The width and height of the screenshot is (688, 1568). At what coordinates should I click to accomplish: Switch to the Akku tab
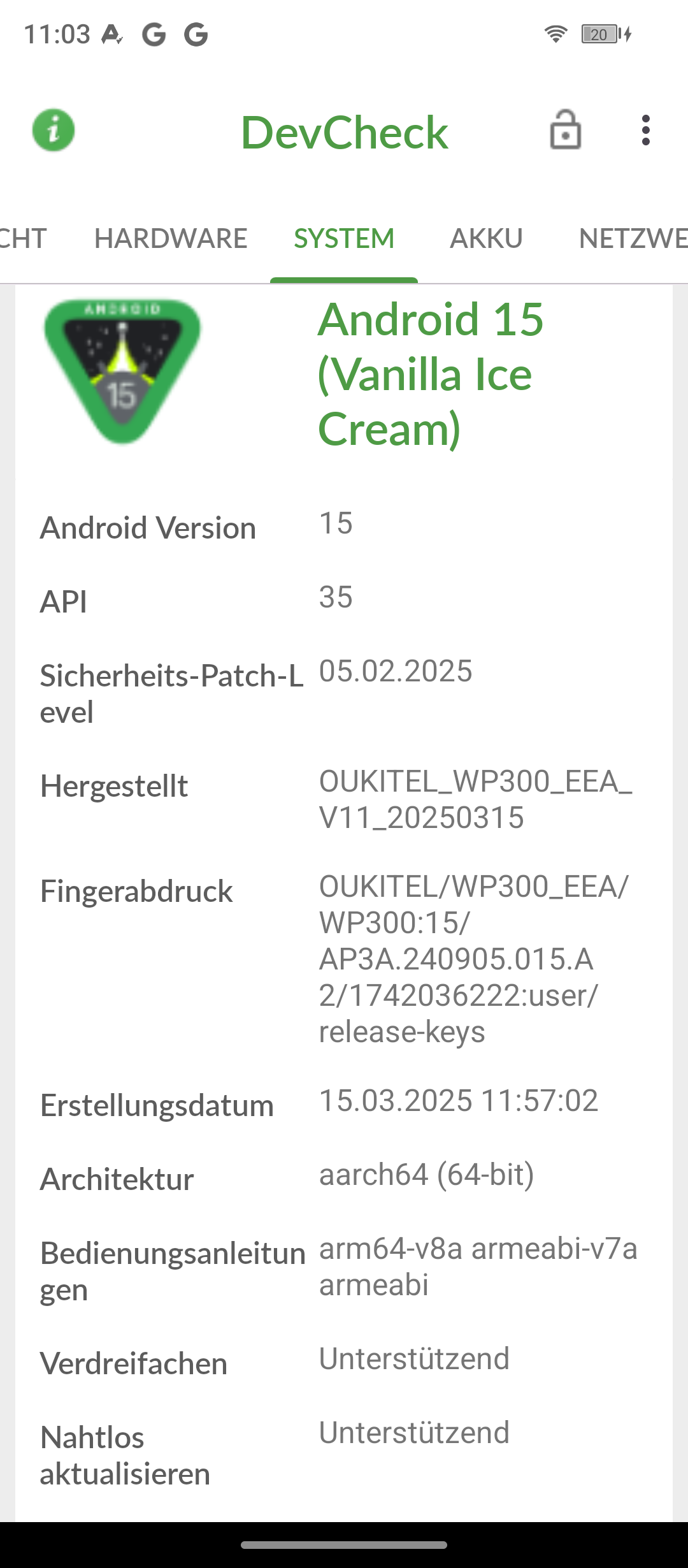486,238
